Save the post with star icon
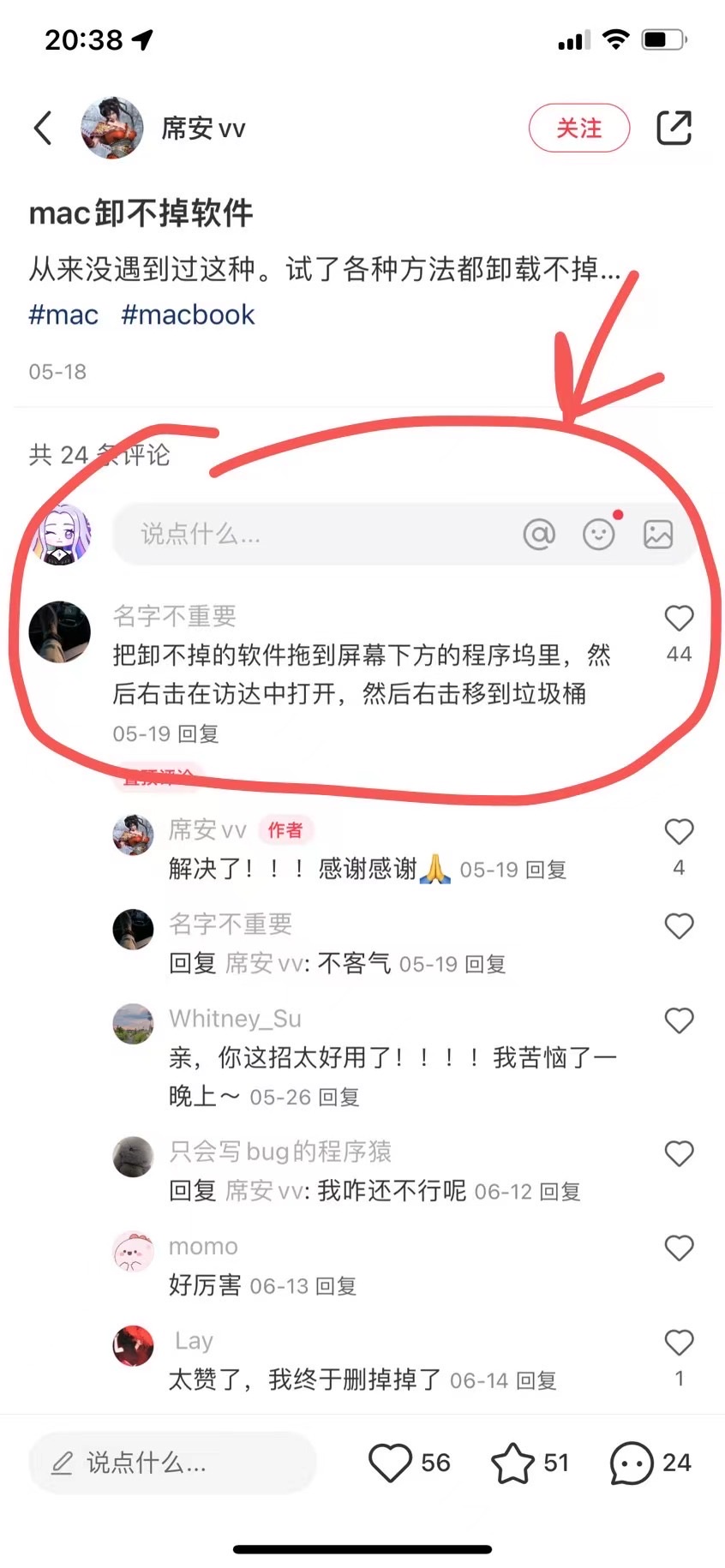This screenshot has height=1568, width=725. (512, 1463)
